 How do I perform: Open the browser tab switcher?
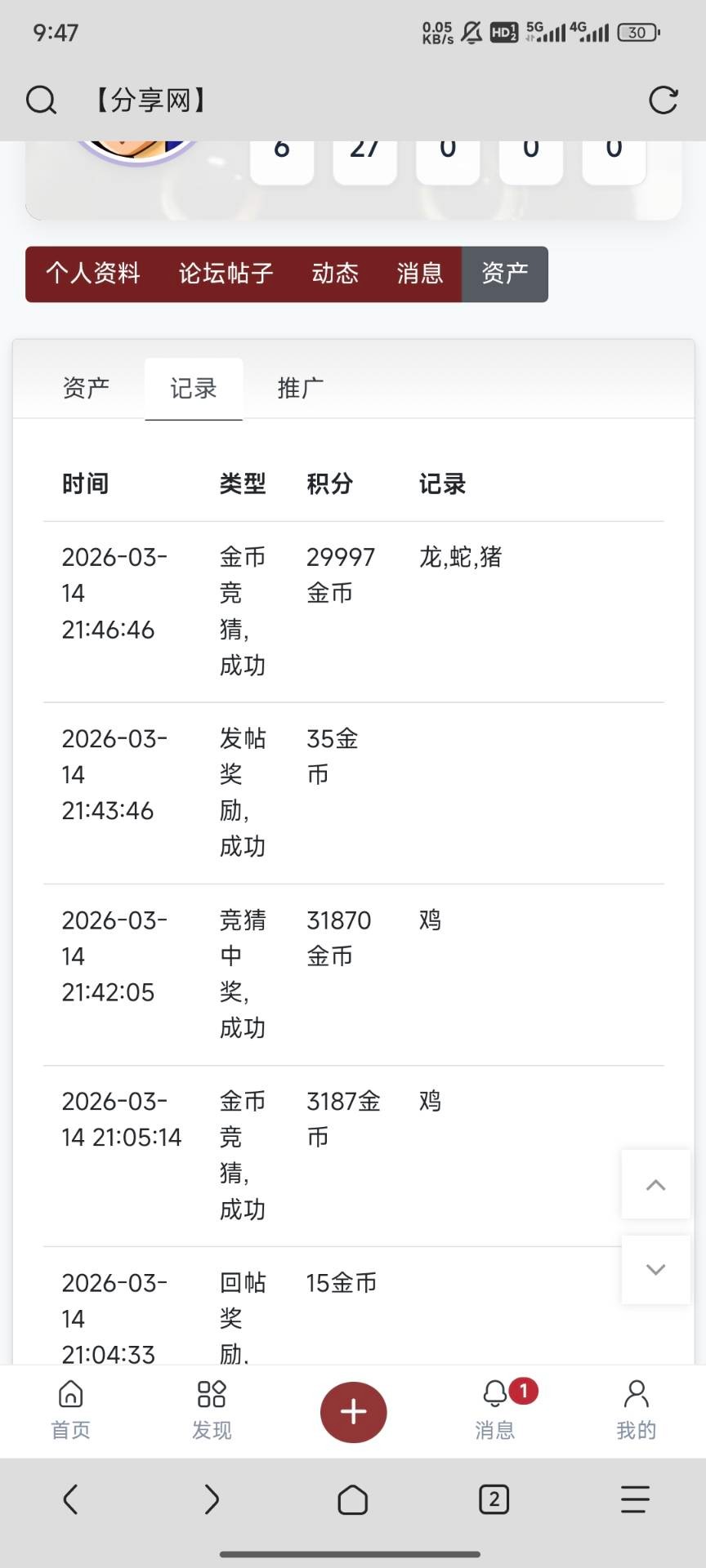[x=494, y=1499]
